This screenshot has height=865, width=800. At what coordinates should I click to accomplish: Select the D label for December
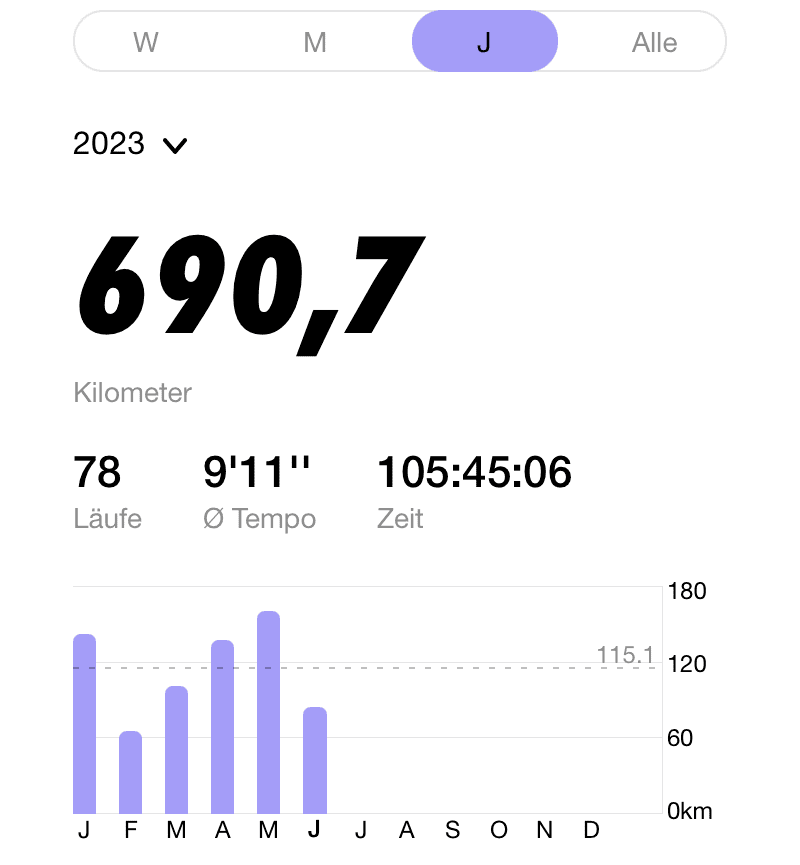[591, 830]
